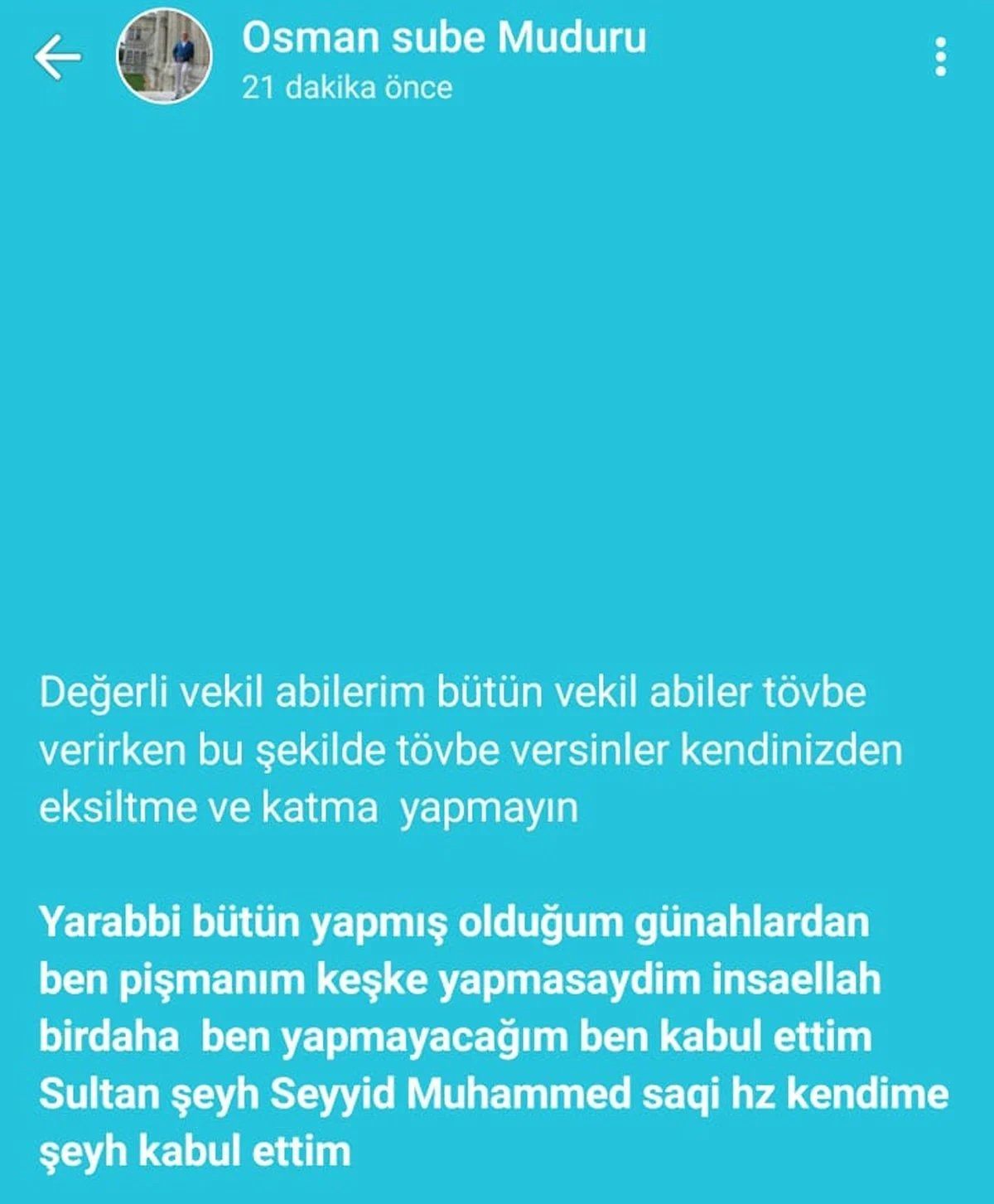Viewport: 994px width, 1204px height.
Task: Tap the line şeyh kabul ettim
Action: coord(195,1150)
